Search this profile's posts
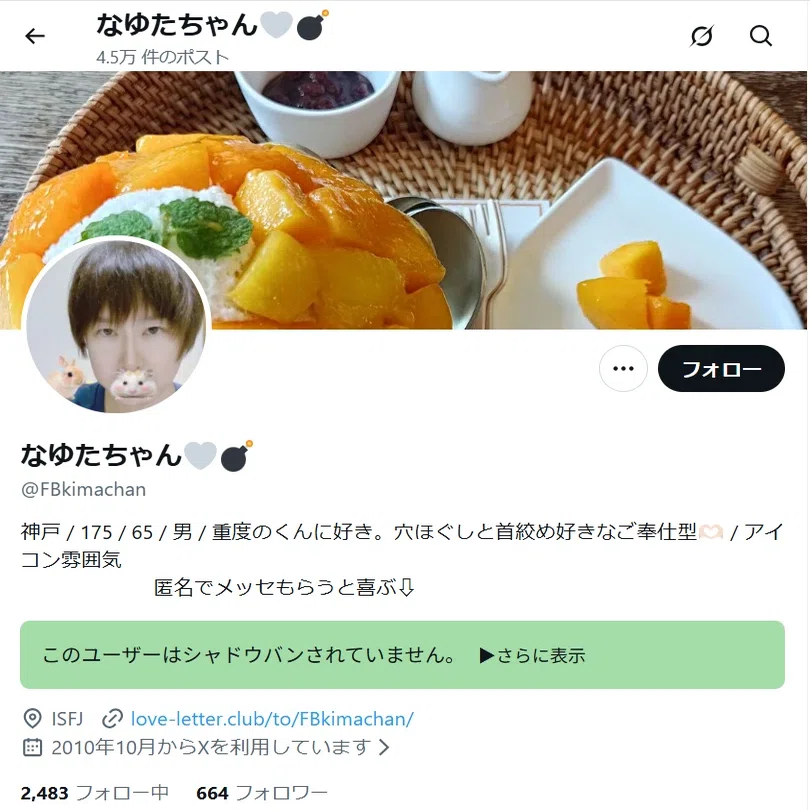 (x=760, y=36)
